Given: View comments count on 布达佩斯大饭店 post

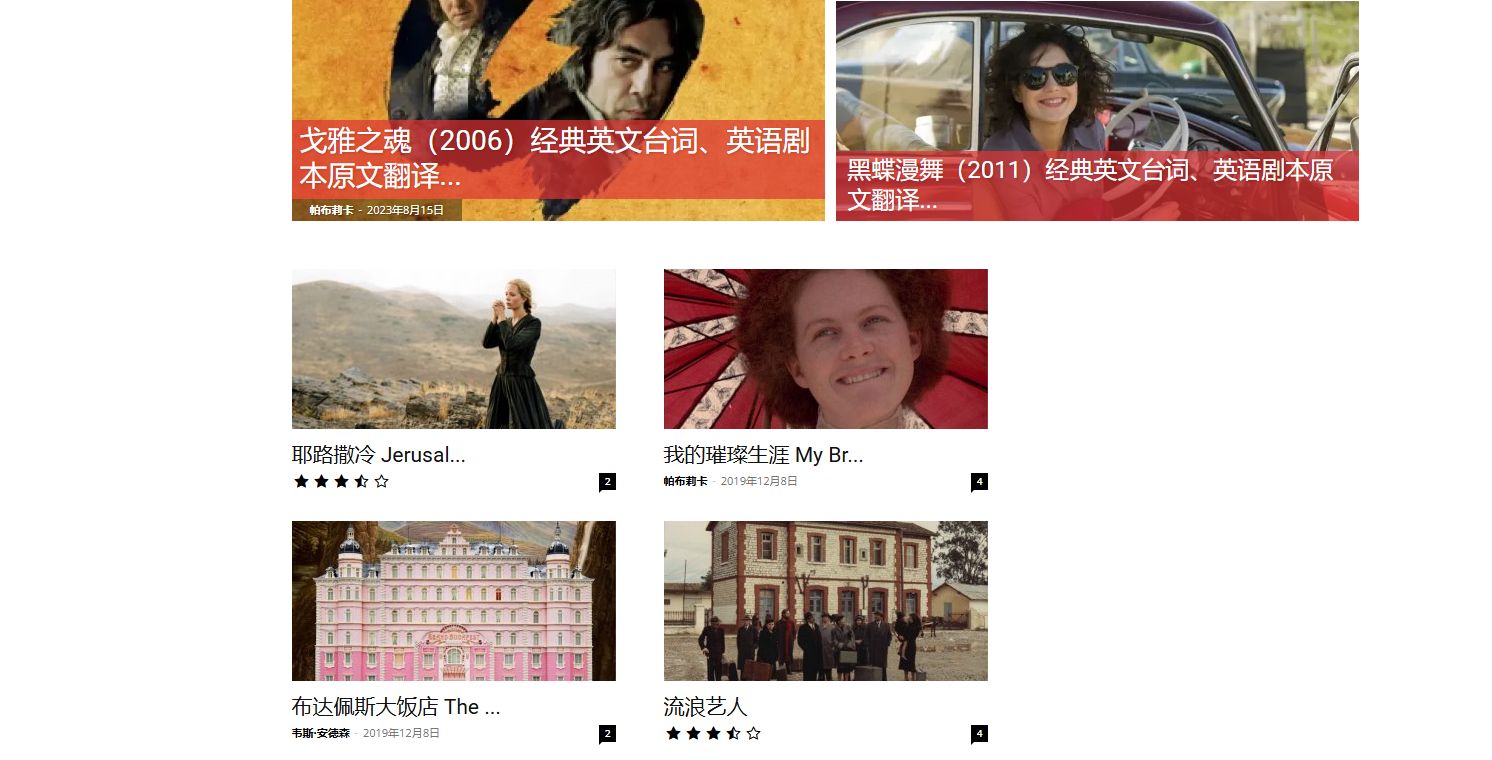Looking at the screenshot, I should click(607, 734).
